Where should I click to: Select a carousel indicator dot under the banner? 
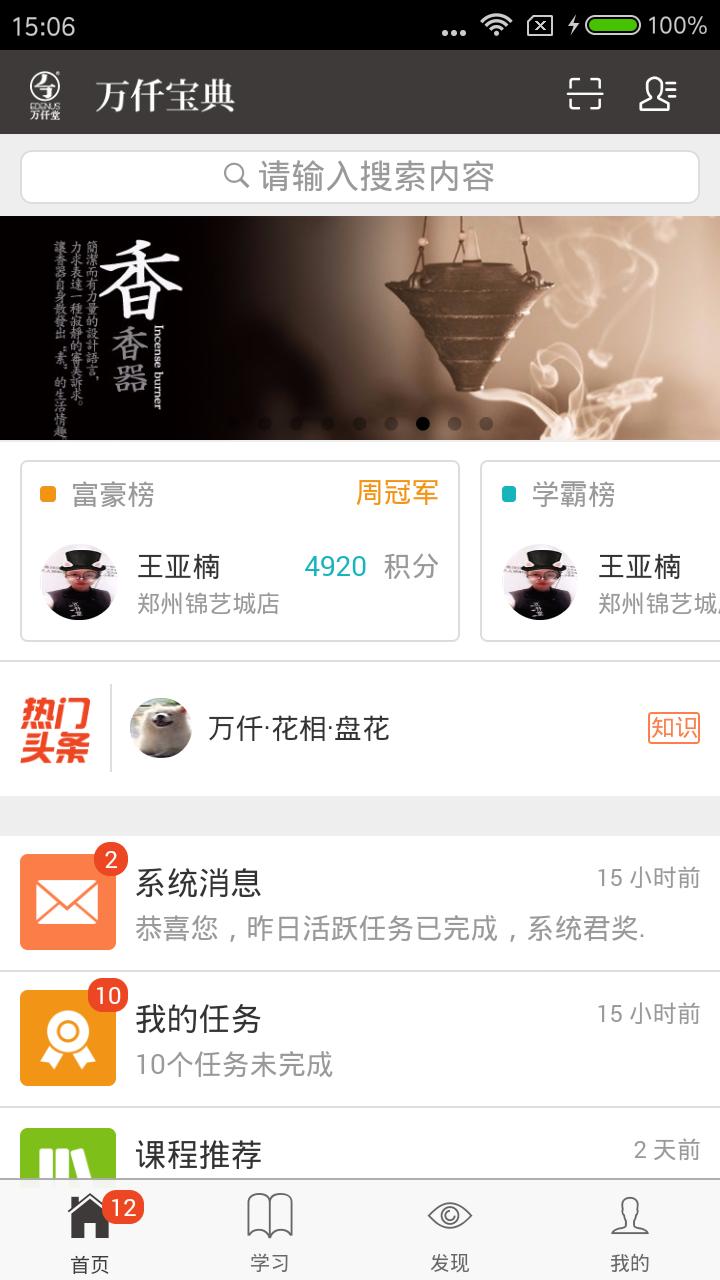(x=424, y=423)
